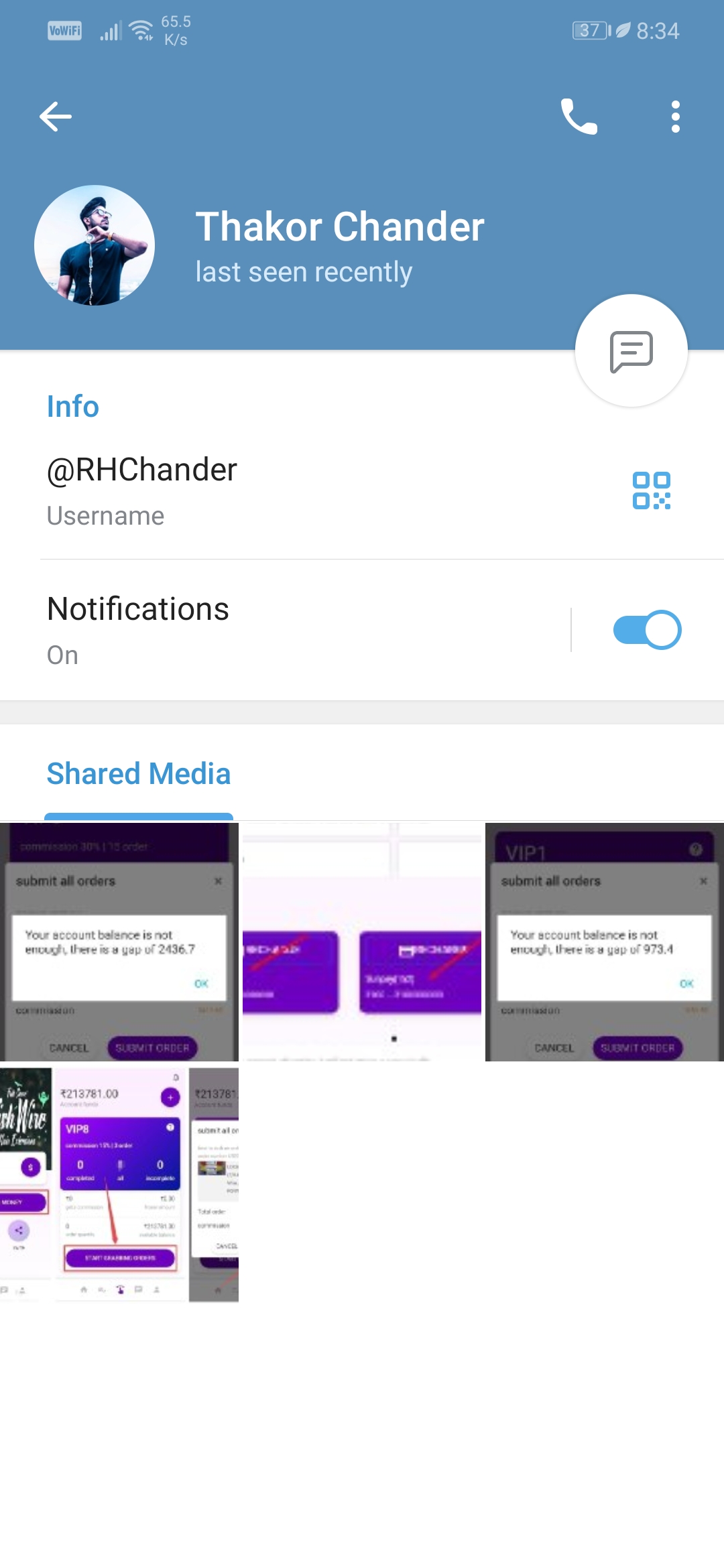The image size is (724, 1568).
Task: Tap the @RHChander username row
Action: click(268, 490)
